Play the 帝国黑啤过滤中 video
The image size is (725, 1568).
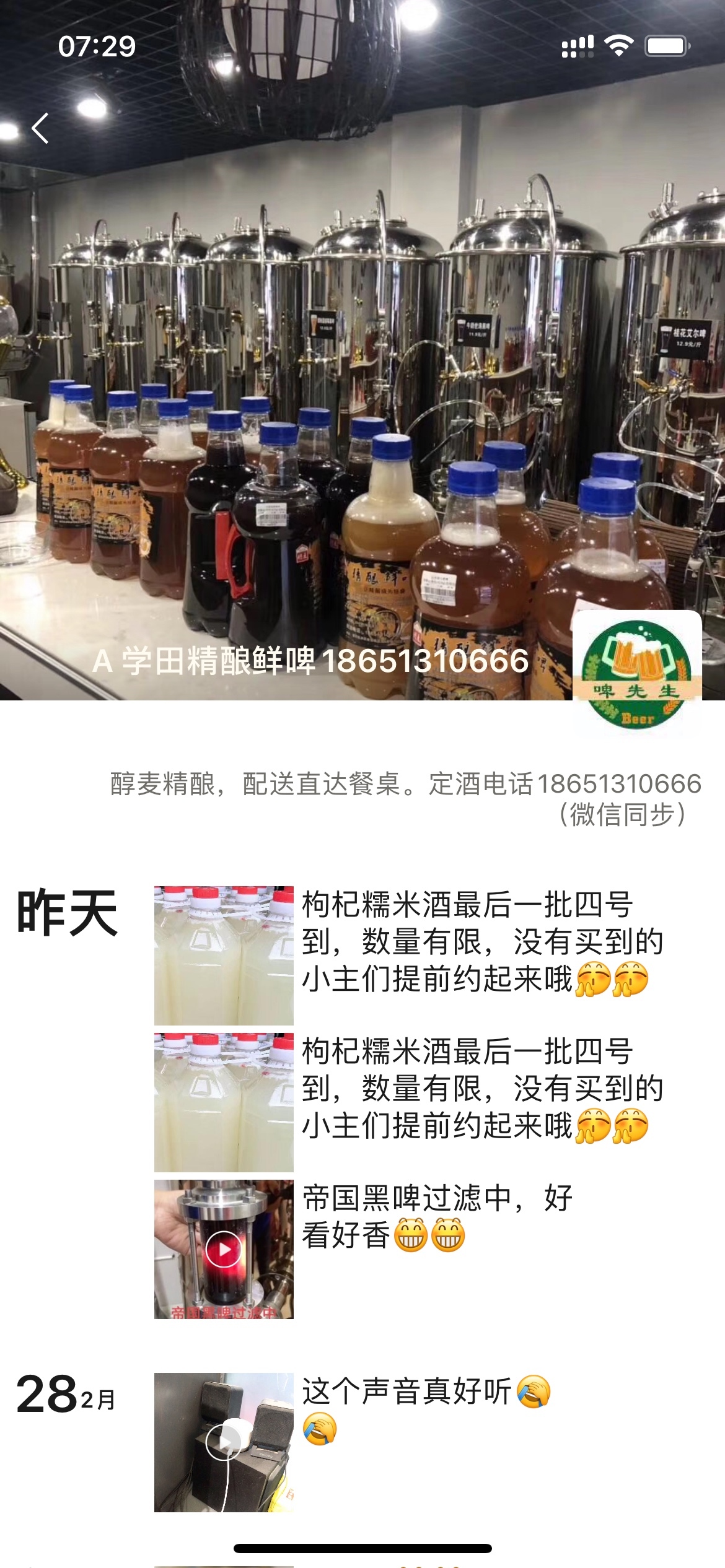pyautogui.click(x=224, y=1249)
